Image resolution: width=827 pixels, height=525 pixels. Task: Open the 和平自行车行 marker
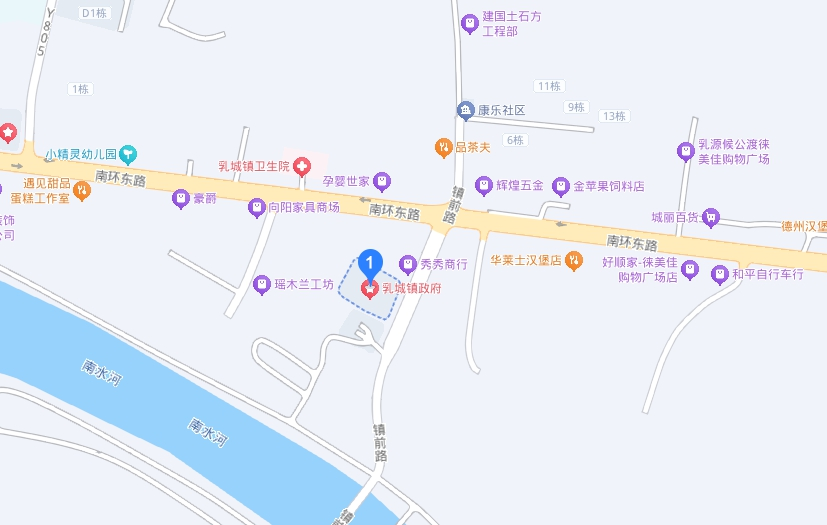(x=720, y=274)
